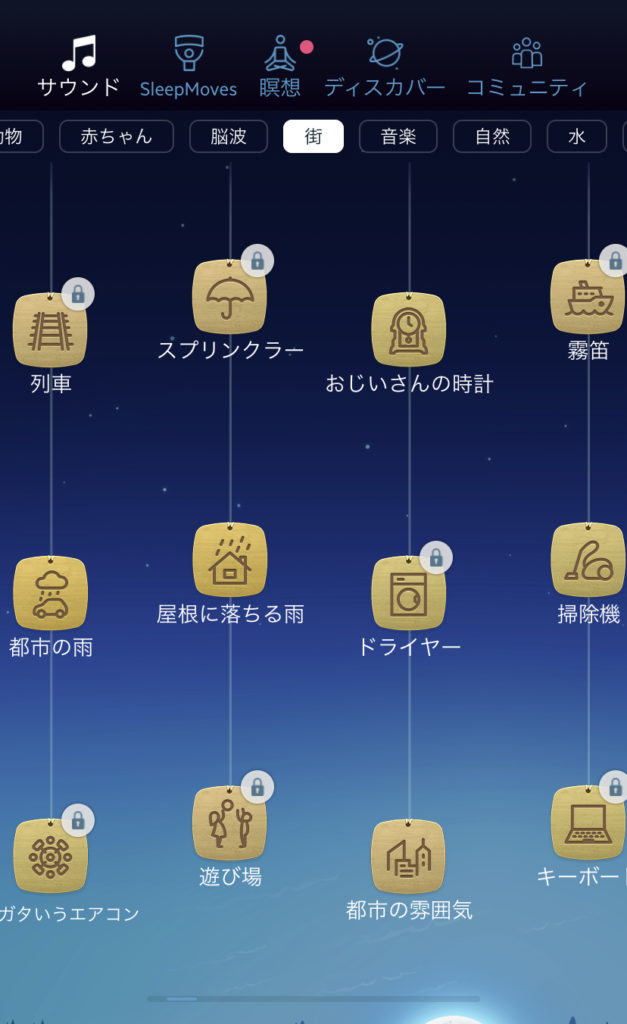Select the ドライヤー dryer sound
627x1024 pixels.
tap(409, 593)
